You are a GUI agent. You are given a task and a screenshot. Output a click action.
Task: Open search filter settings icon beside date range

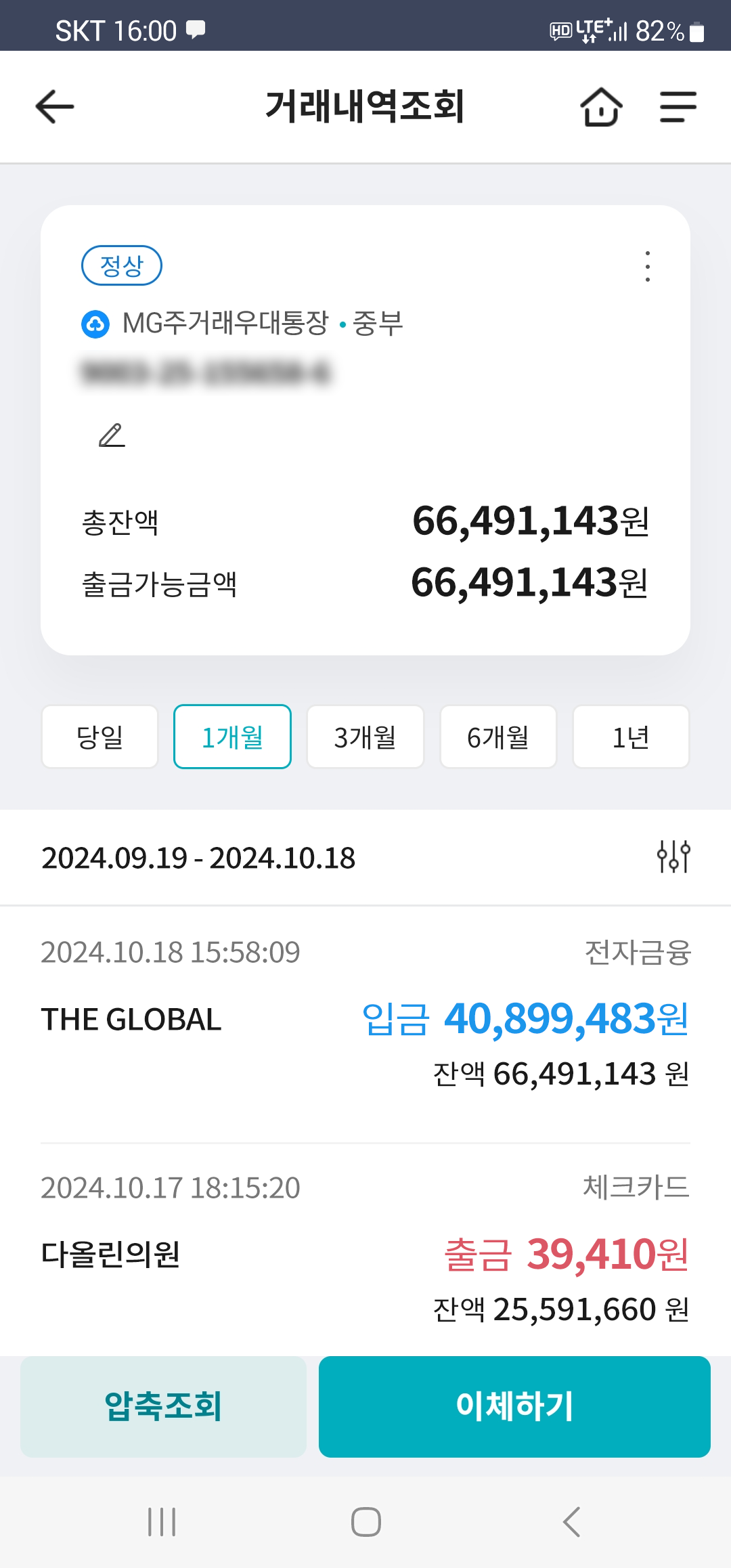[673, 857]
